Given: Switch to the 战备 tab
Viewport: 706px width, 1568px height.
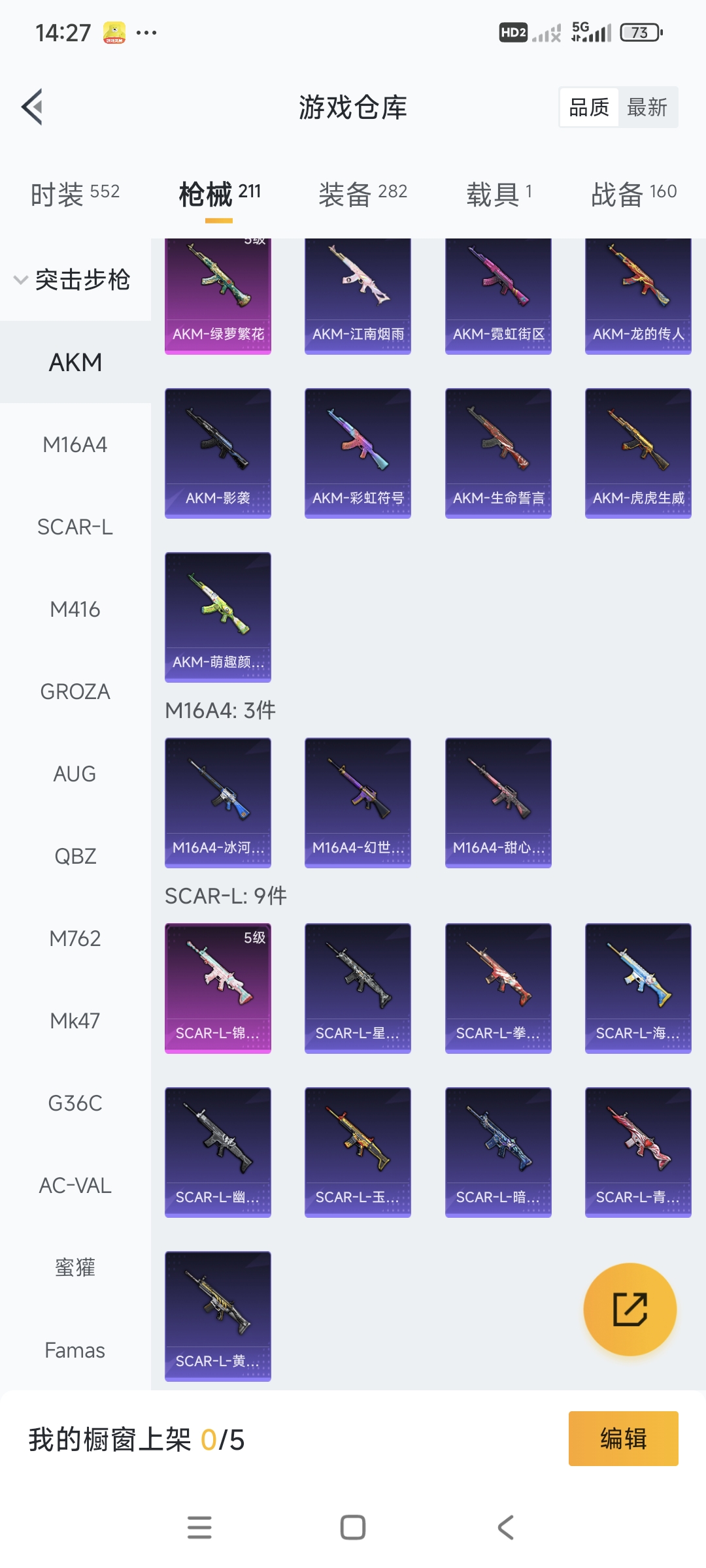Looking at the screenshot, I should click(633, 193).
